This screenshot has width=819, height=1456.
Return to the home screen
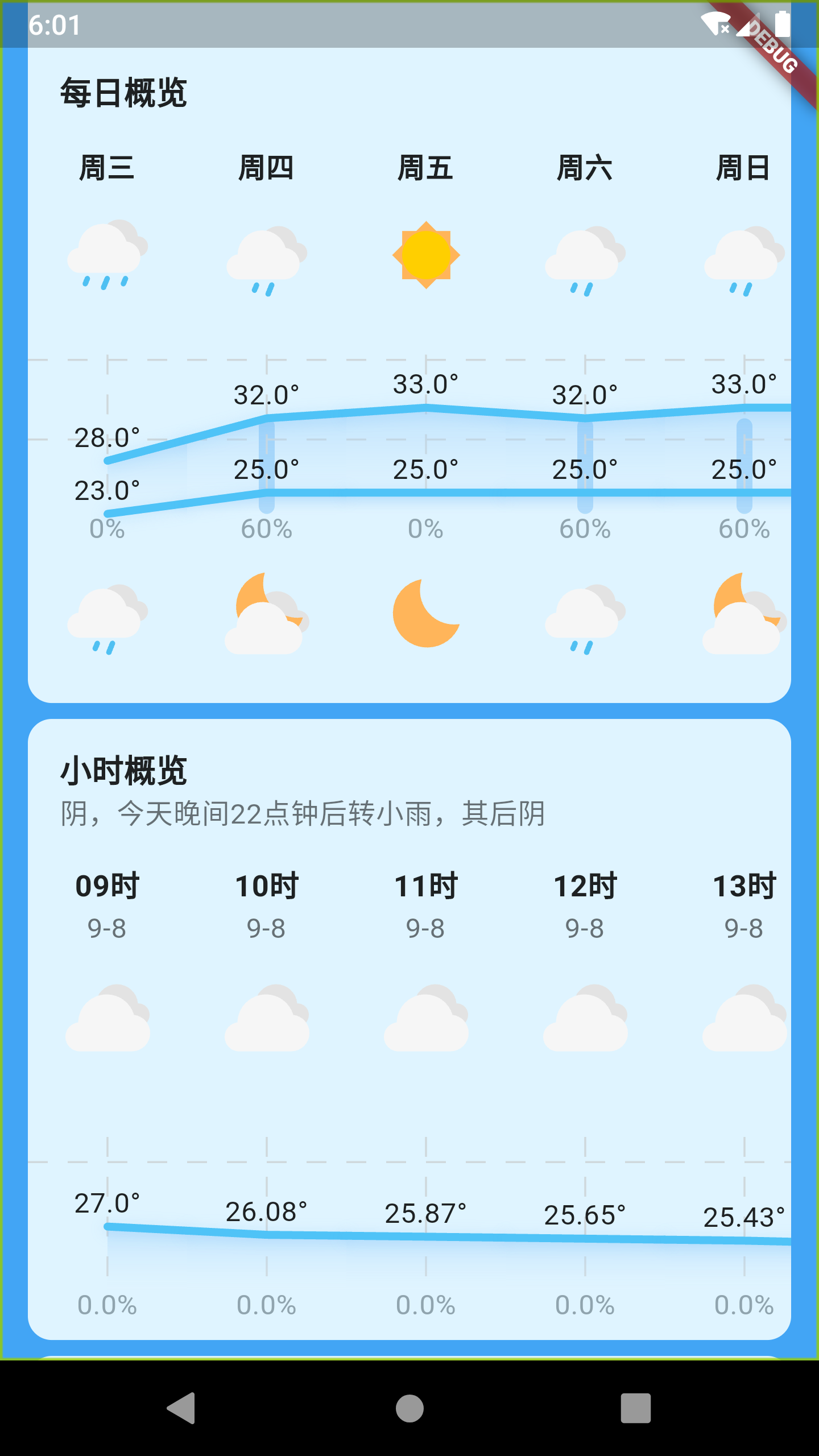coord(409,1408)
